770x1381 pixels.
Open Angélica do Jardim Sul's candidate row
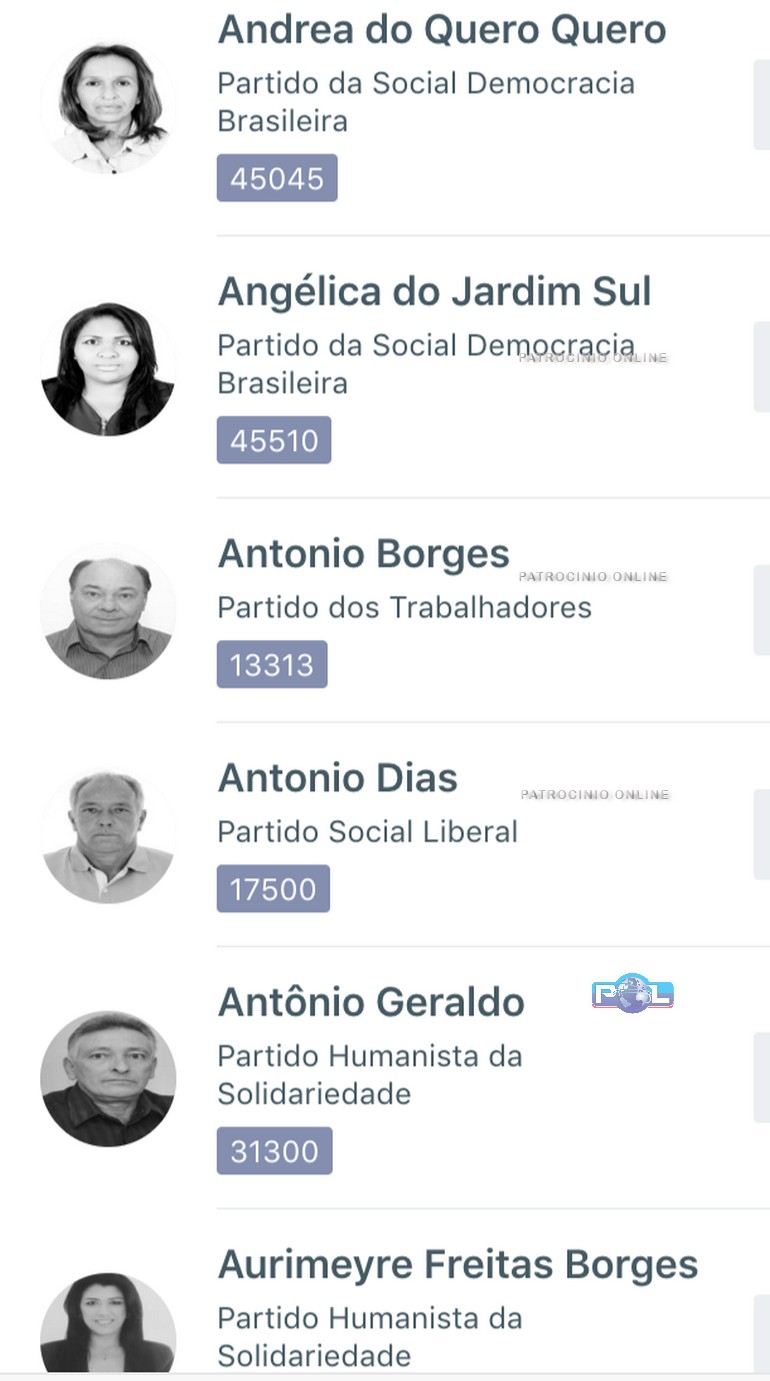[x=434, y=292]
